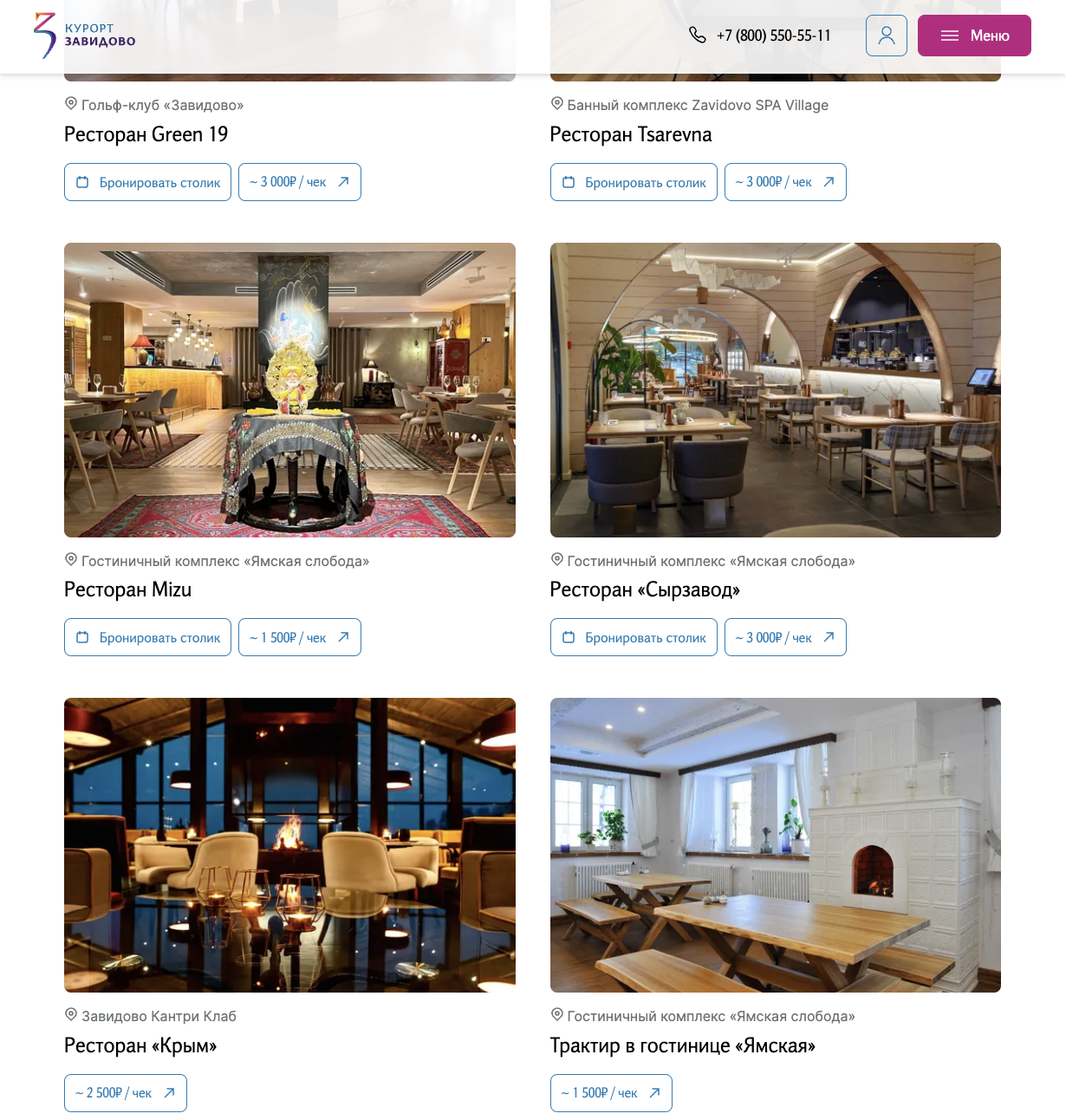Open the ~3 000₽ / чек link for «Сырзавод»
This screenshot has height=1120, width=1066.
[x=784, y=637]
